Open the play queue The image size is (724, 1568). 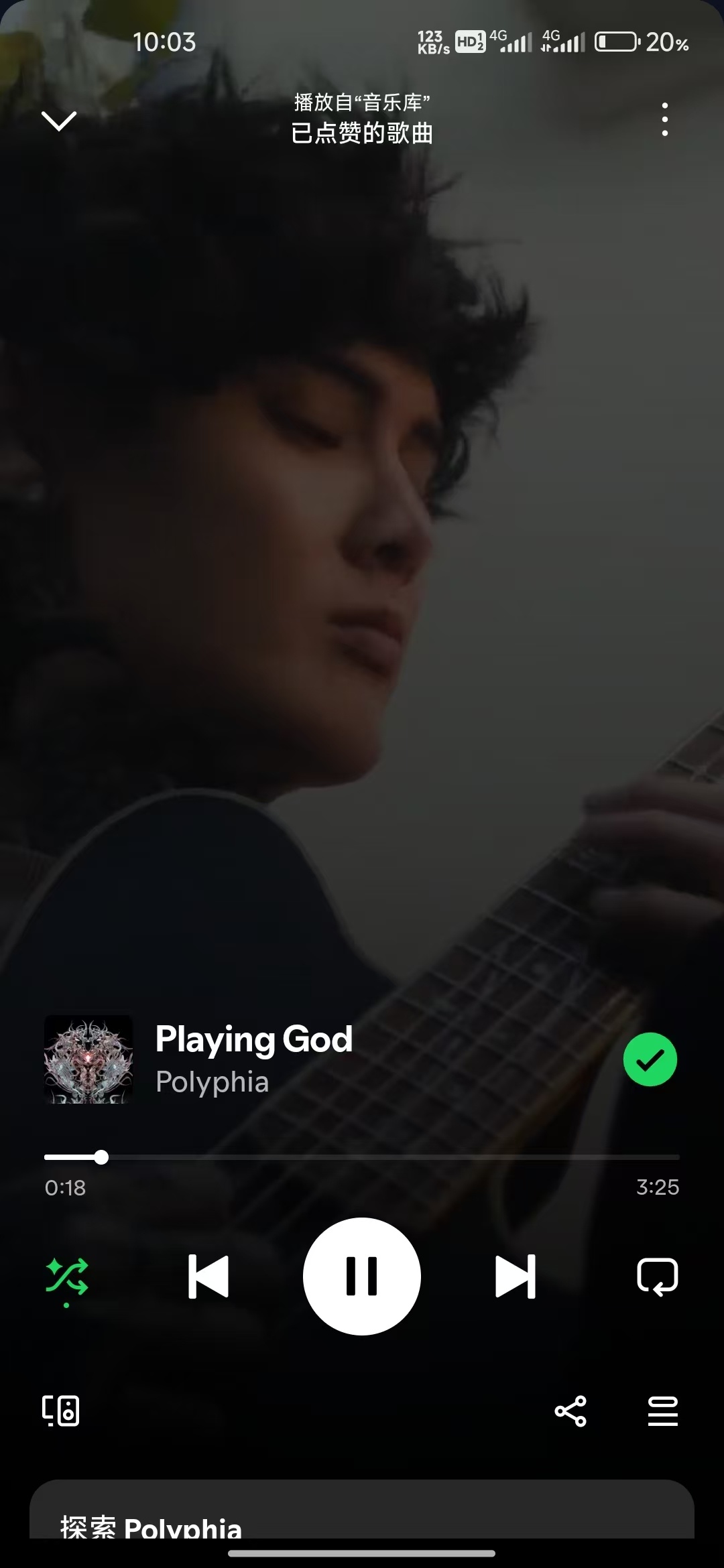click(x=662, y=1411)
